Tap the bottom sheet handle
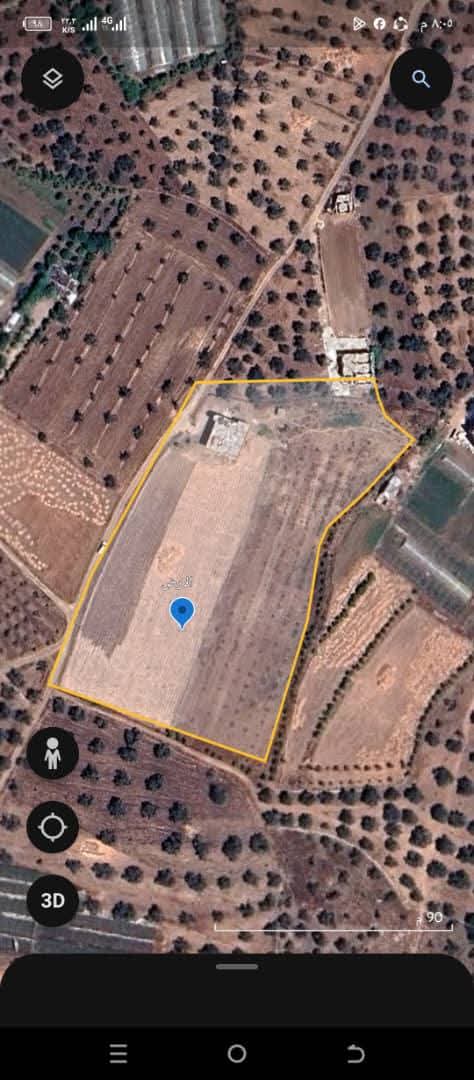Image resolution: width=474 pixels, height=1080 pixels. (x=237, y=966)
